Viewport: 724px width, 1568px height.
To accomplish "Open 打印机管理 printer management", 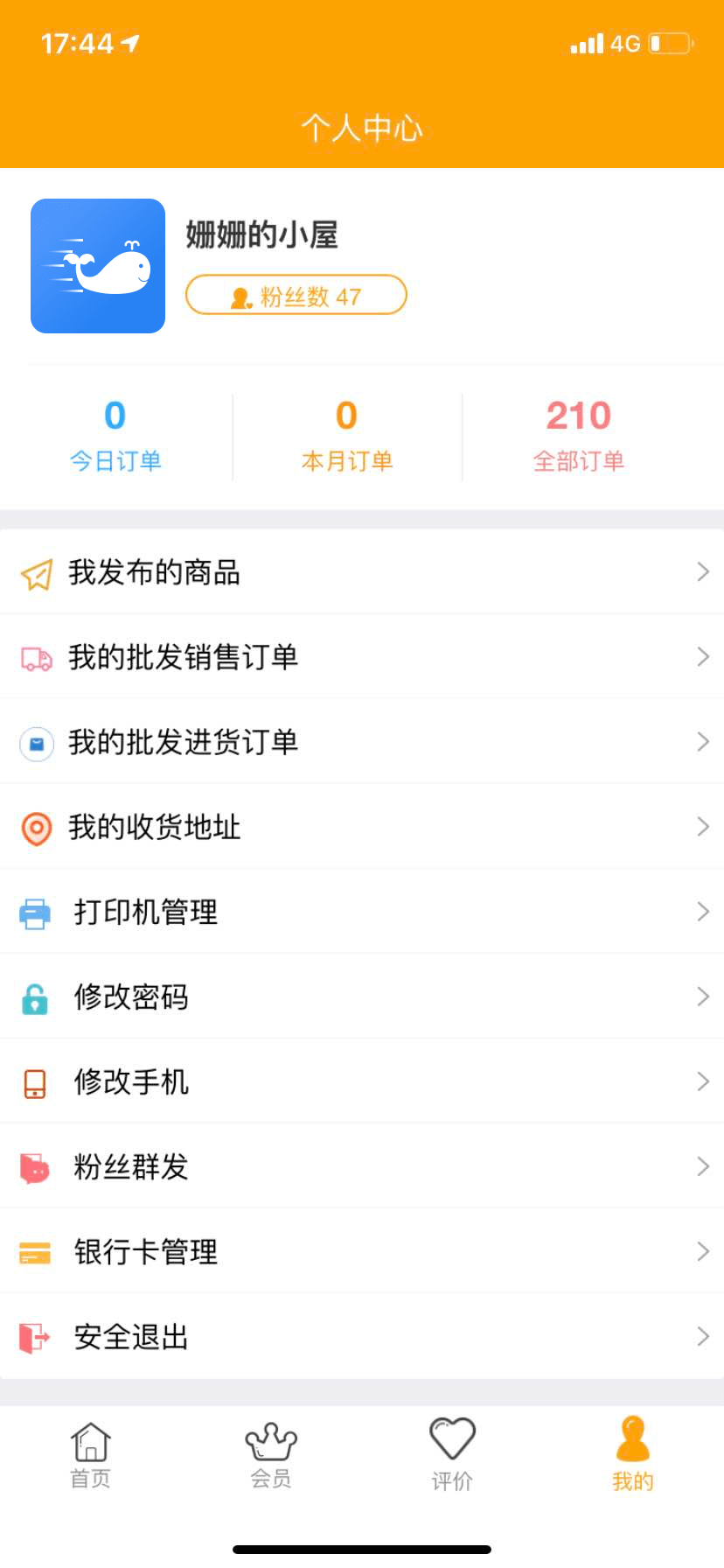I will pyautogui.click(x=362, y=912).
